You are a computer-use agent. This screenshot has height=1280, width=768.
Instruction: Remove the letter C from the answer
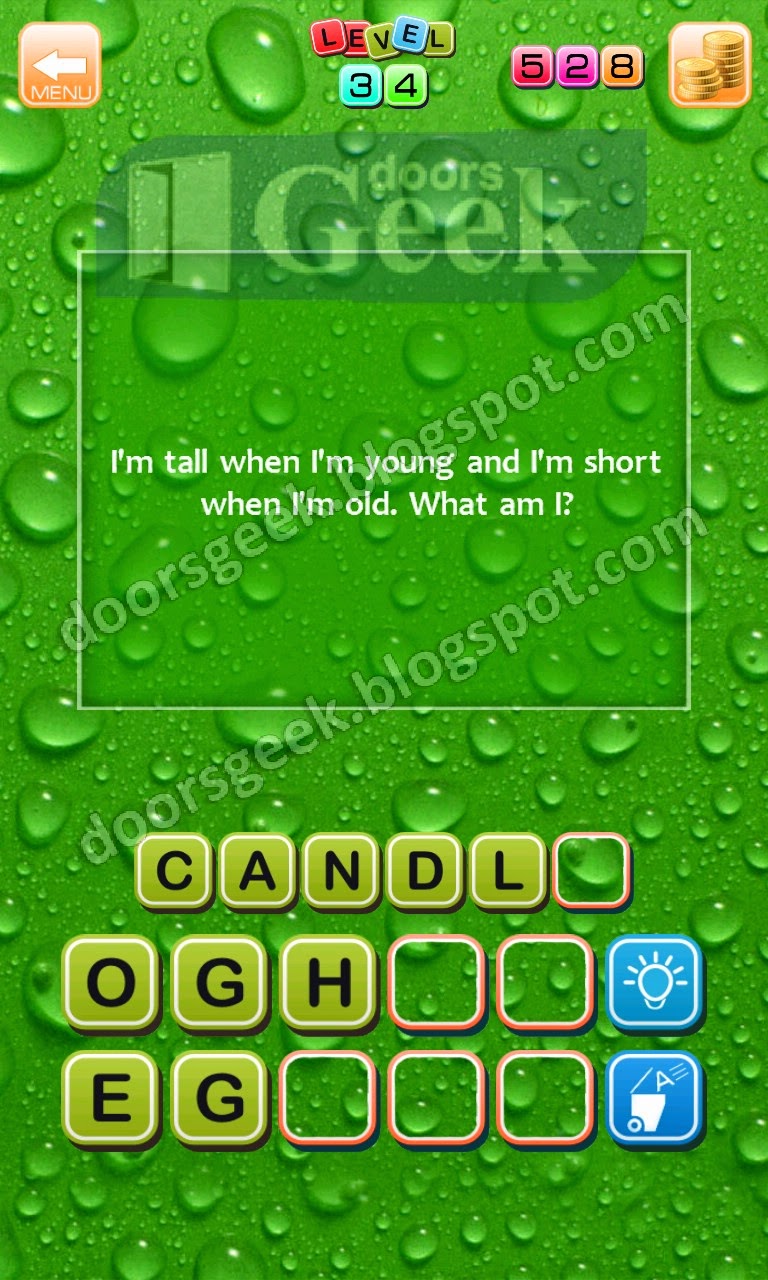tap(174, 871)
